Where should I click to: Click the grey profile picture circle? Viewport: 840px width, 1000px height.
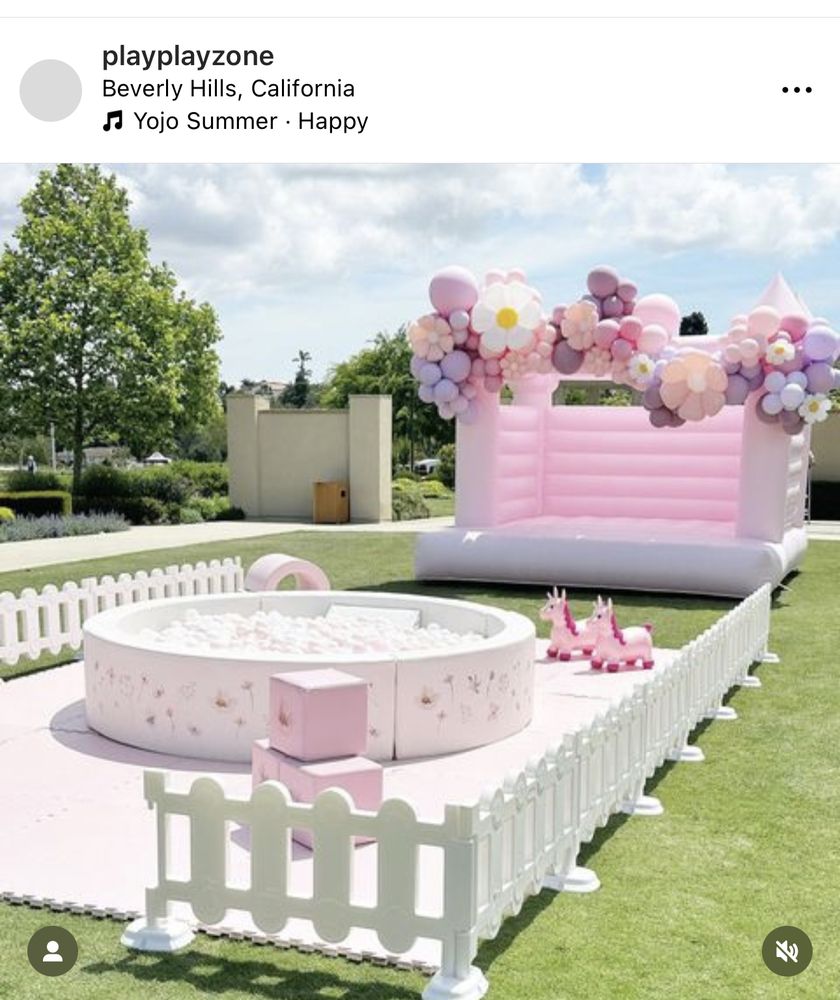[52, 89]
